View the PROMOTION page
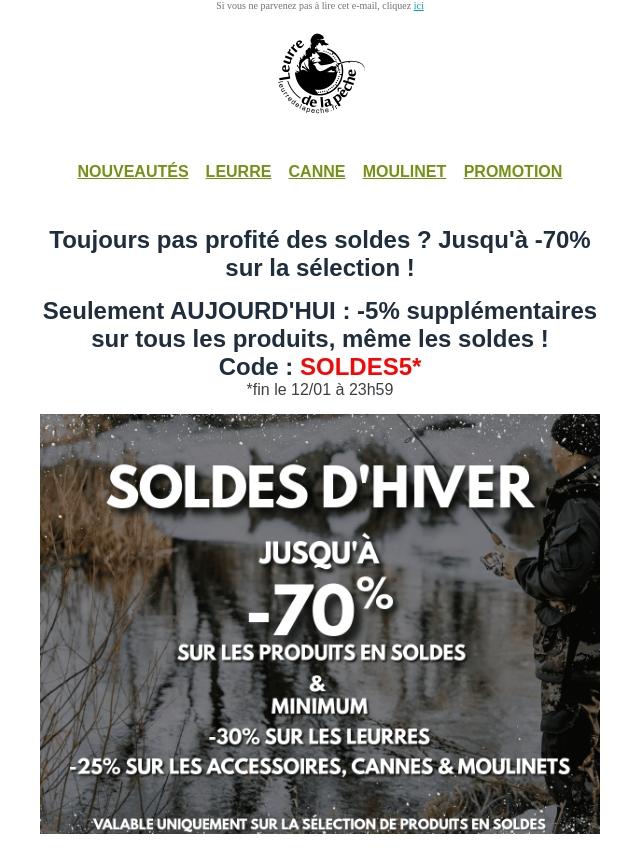The height and width of the screenshot is (854, 640). [x=512, y=172]
